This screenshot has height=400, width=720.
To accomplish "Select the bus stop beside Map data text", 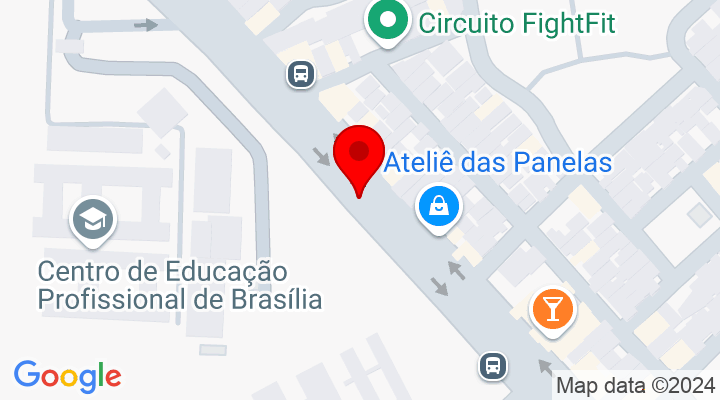I will pyautogui.click(x=492, y=366).
